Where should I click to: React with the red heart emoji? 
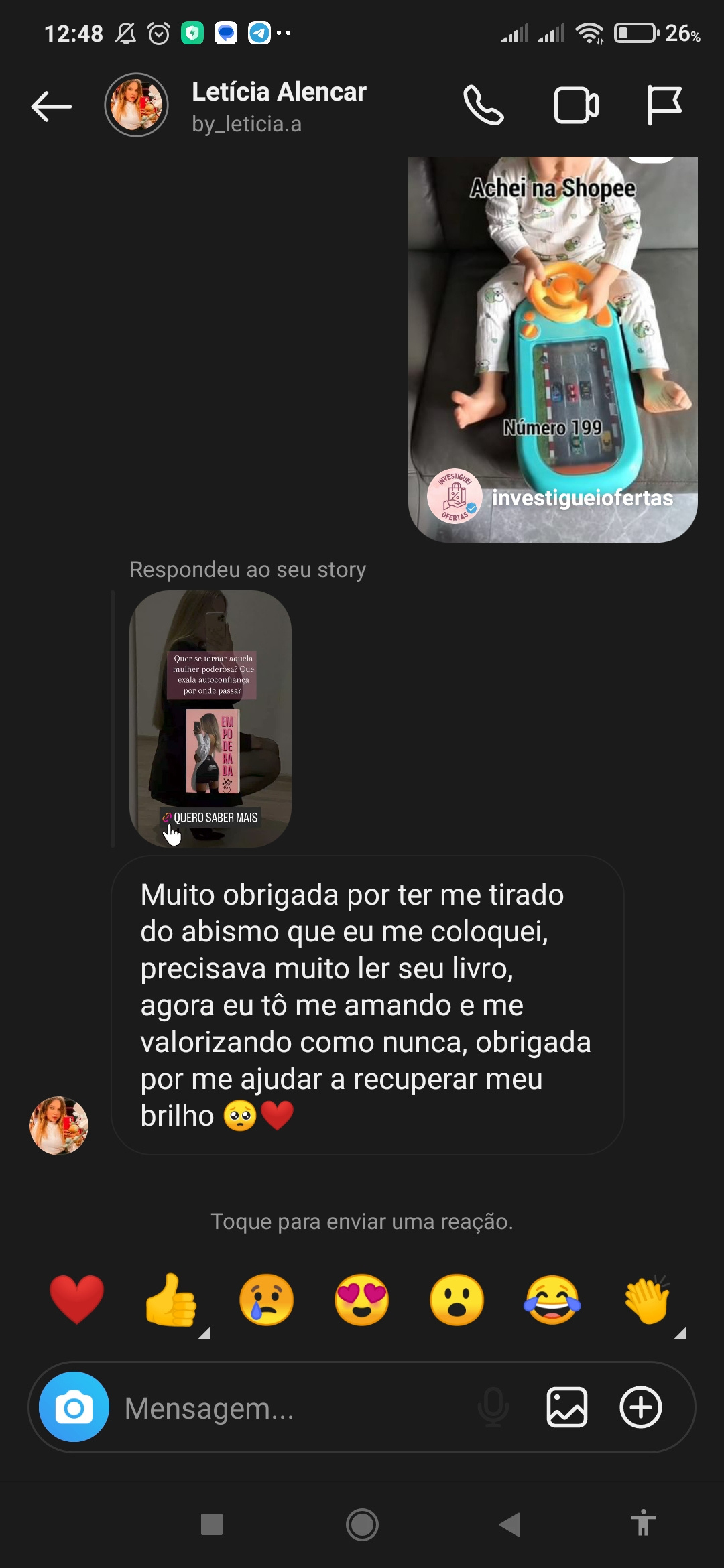tap(77, 1300)
